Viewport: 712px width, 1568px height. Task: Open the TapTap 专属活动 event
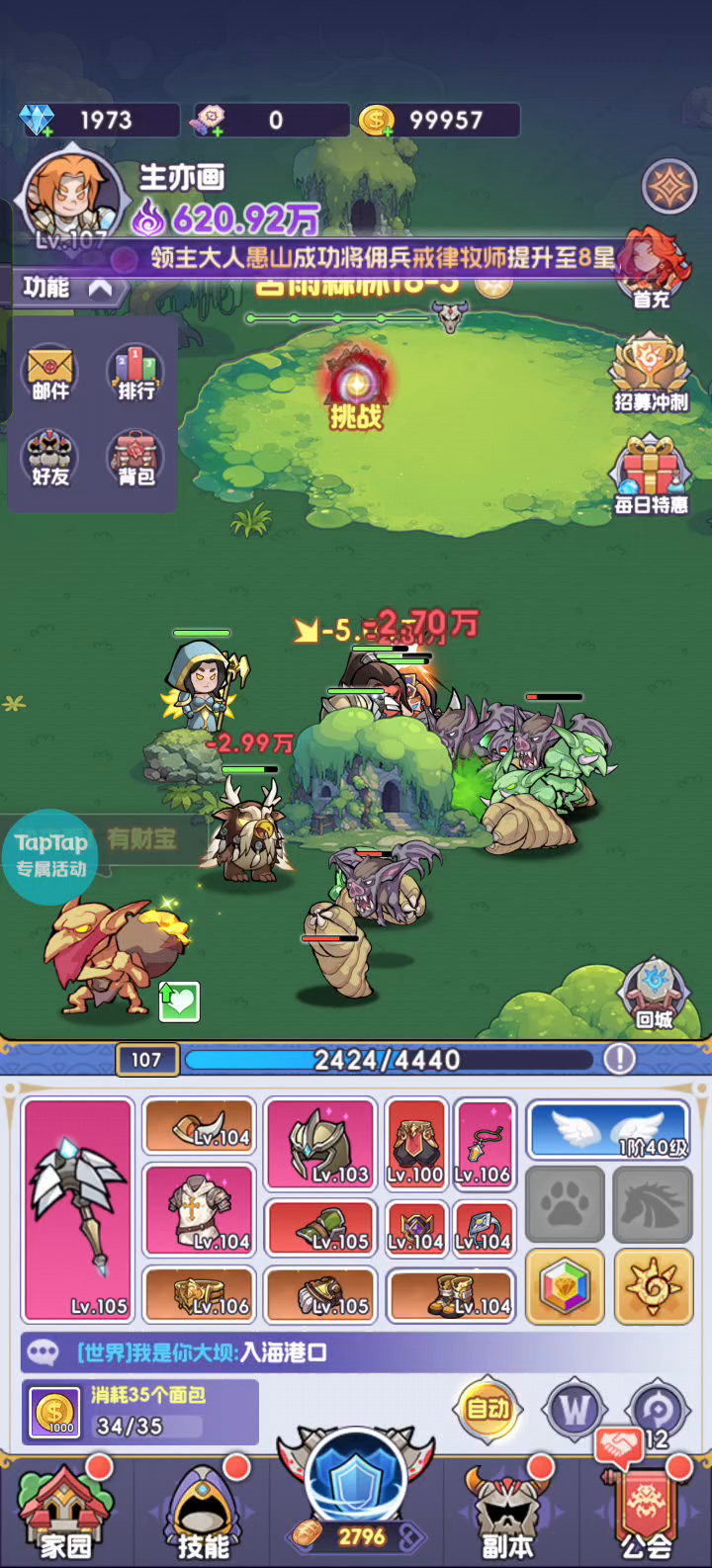click(49, 856)
